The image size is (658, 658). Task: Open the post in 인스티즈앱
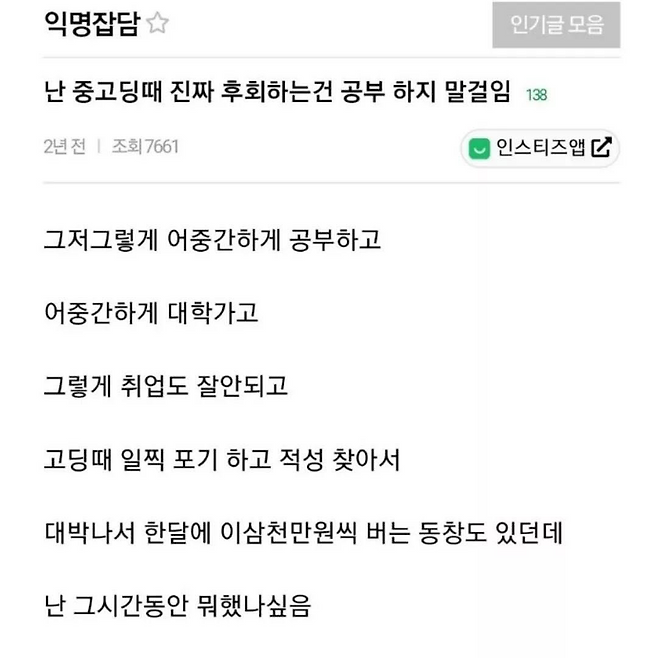click(x=540, y=148)
